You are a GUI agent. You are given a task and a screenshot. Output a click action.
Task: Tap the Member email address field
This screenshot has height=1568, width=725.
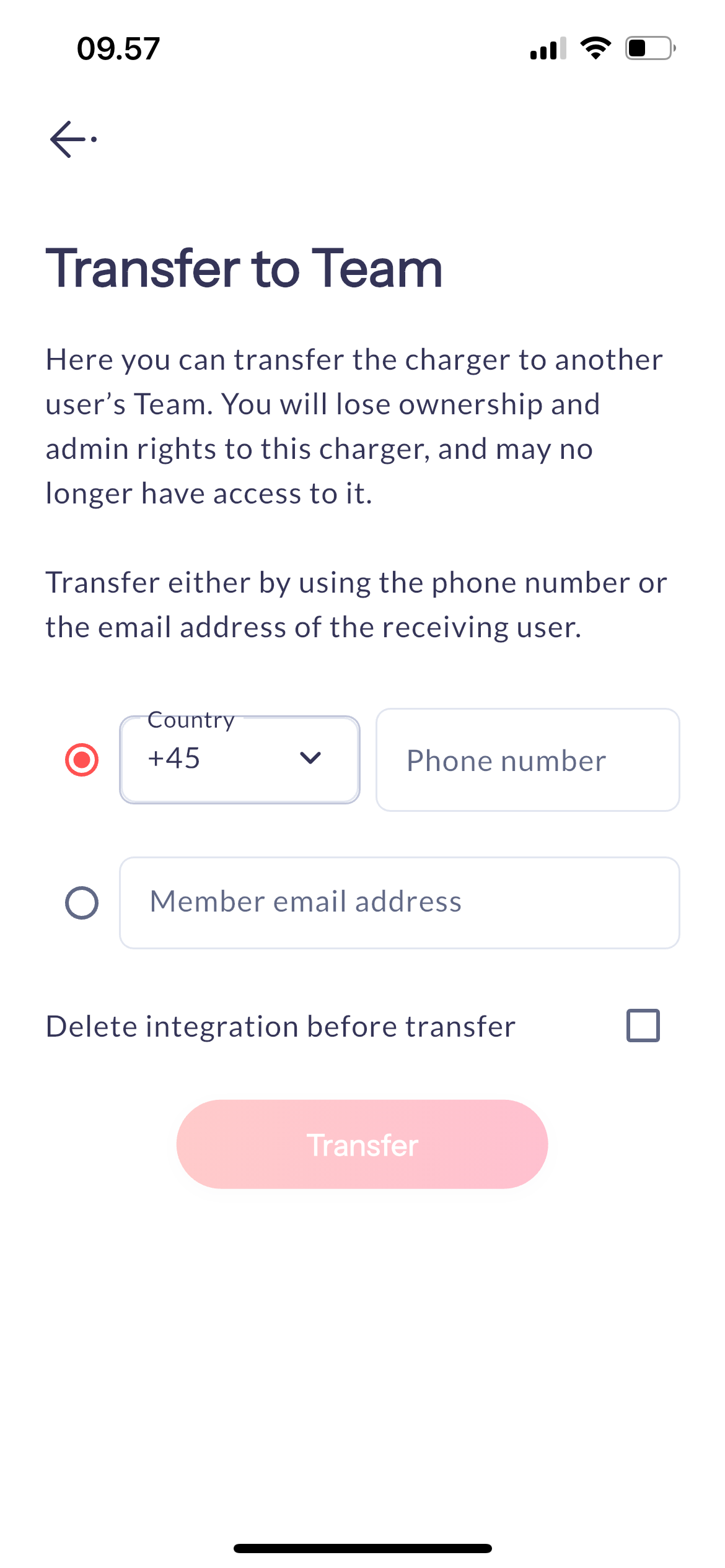399,903
